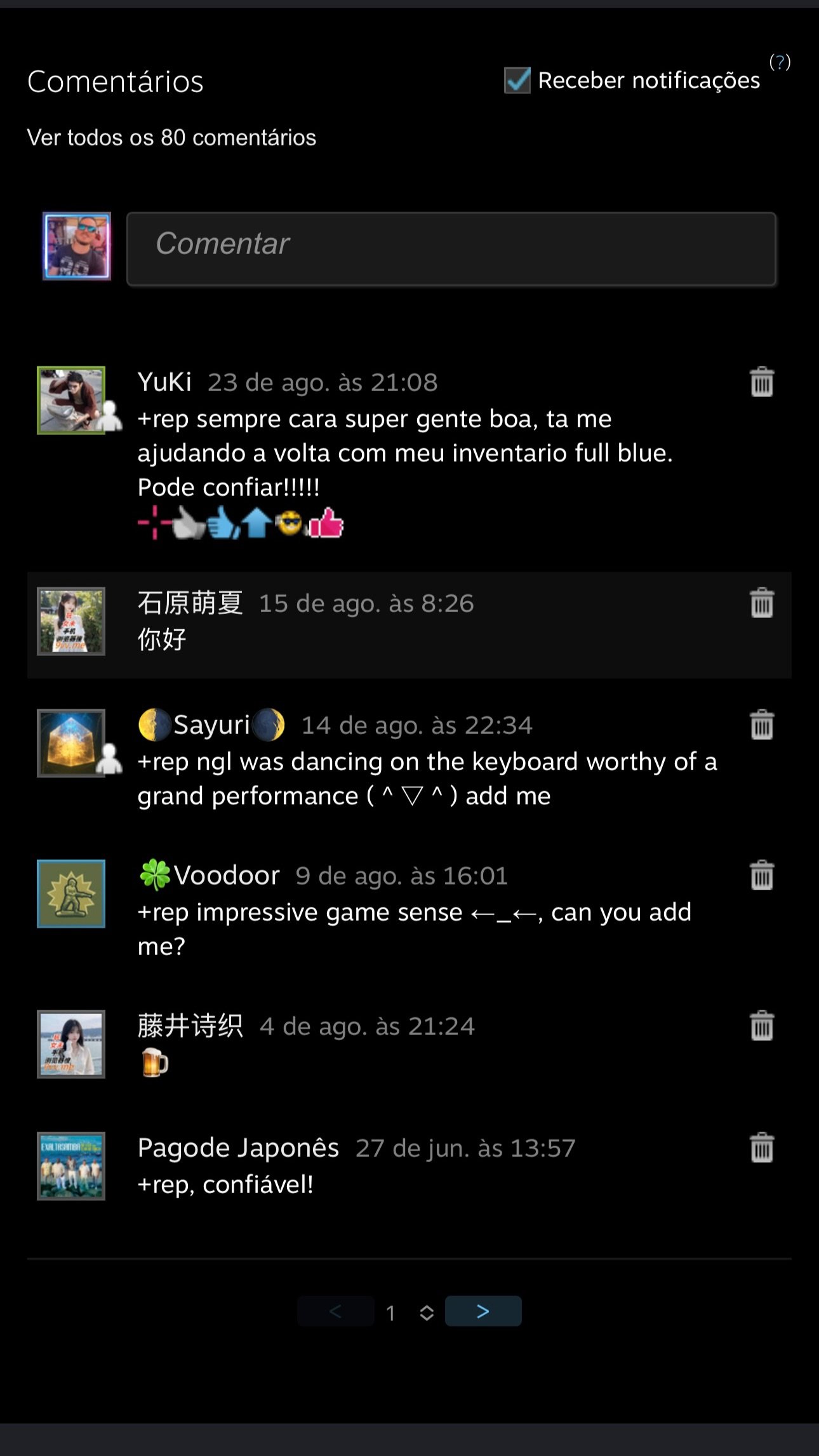Open Ver todos os 80 comentários
The height and width of the screenshot is (1456, 819).
171,137
